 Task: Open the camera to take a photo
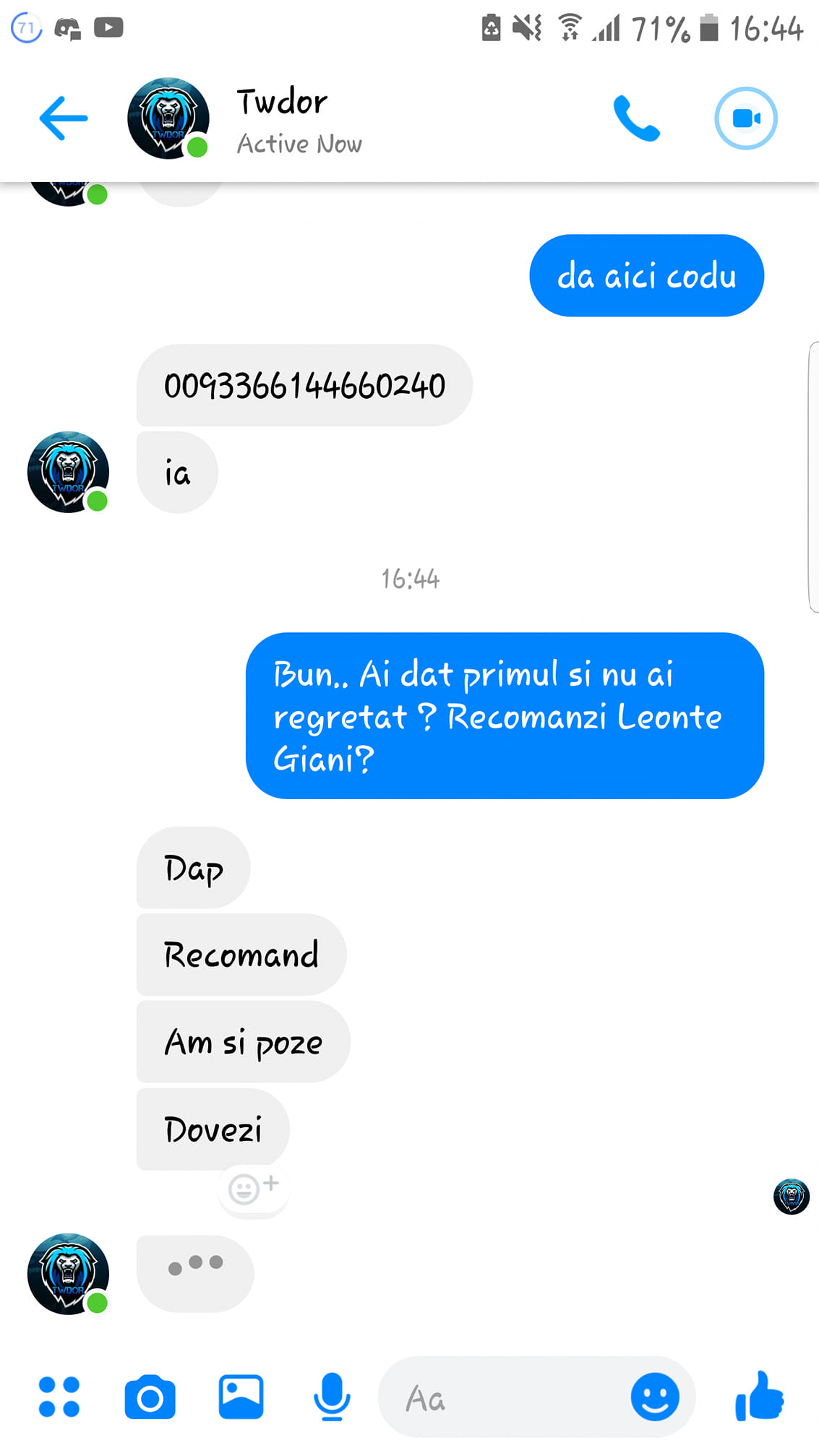pos(150,1397)
